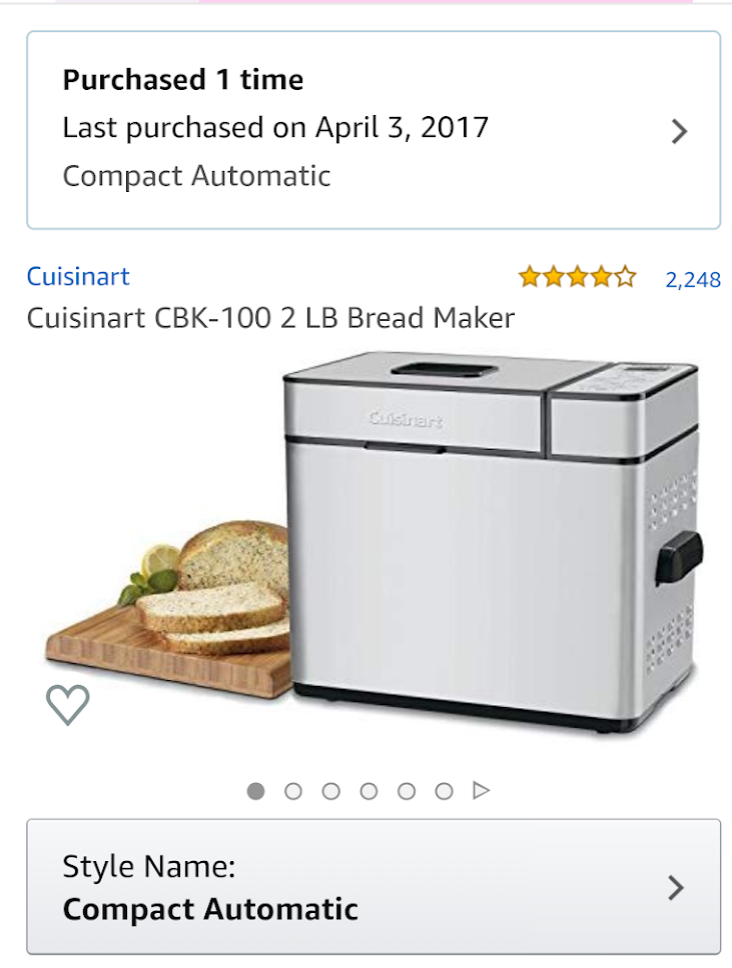Jump to the last product image dot
732x968 pixels.
click(444, 791)
